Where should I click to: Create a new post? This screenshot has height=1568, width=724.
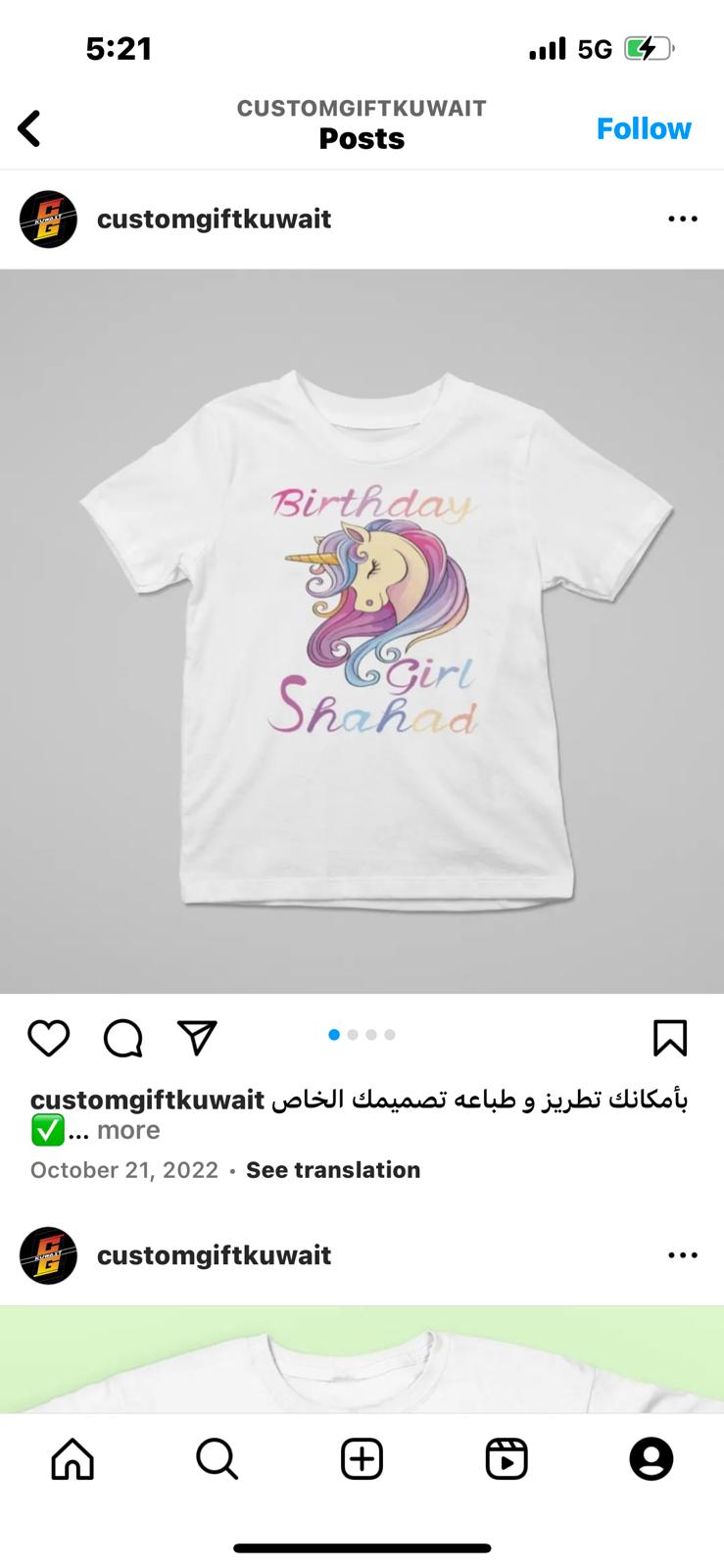[x=362, y=1459]
